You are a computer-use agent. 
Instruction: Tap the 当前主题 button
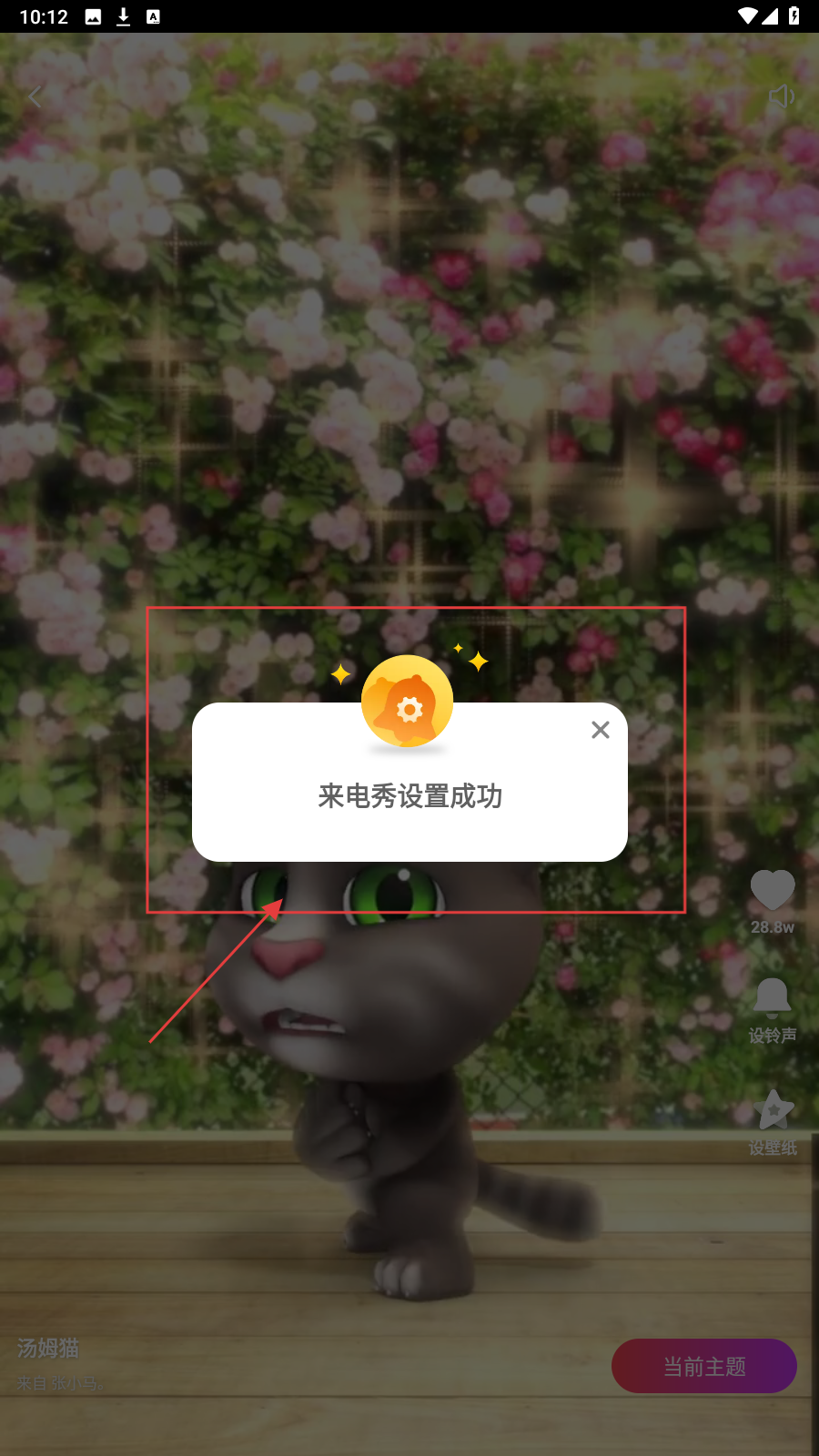pyautogui.click(x=703, y=1366)
